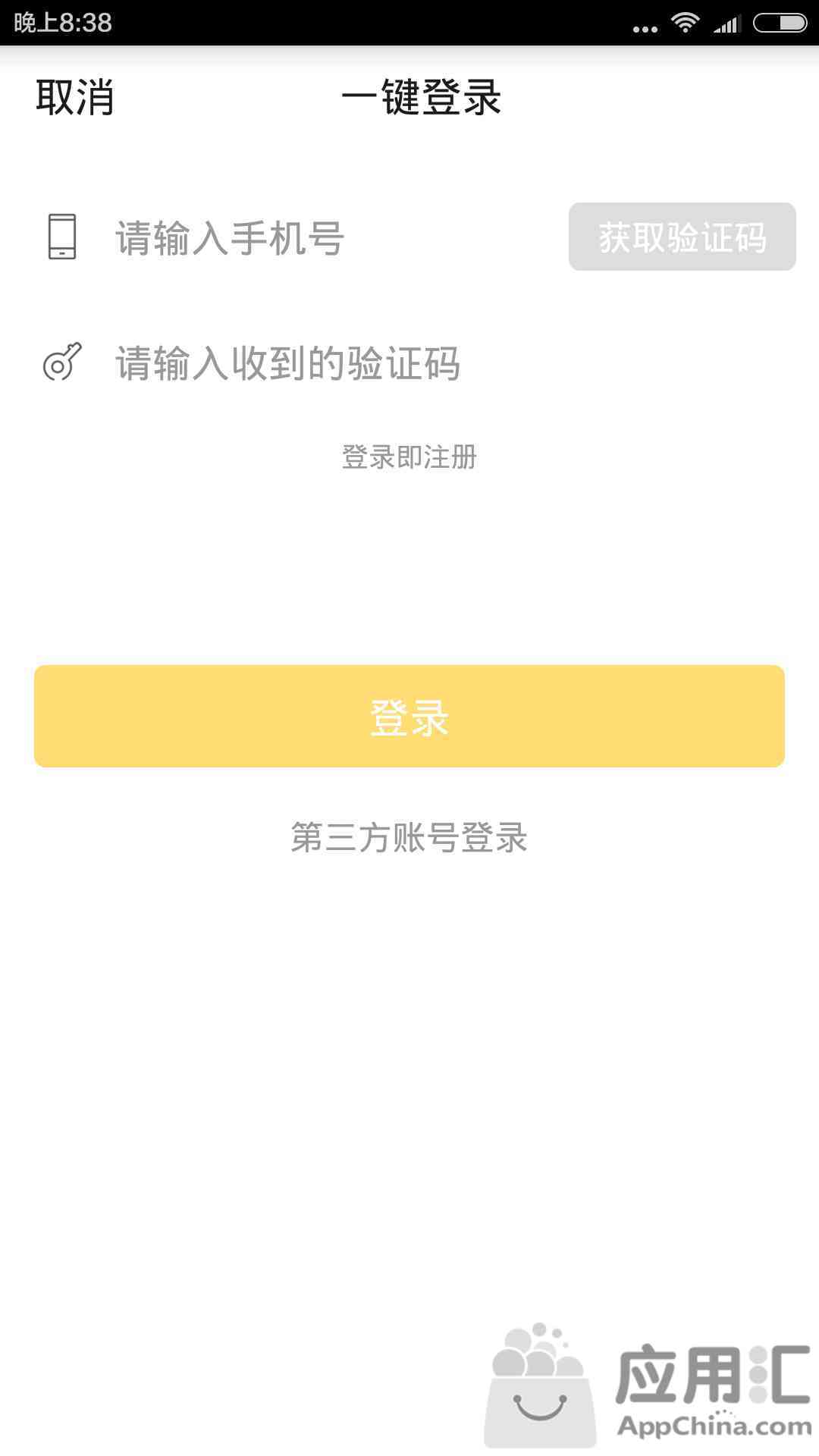Focus the 请输入收到的验证码 field
This screenshot has height=1456, width=819.
pos(447,363)
